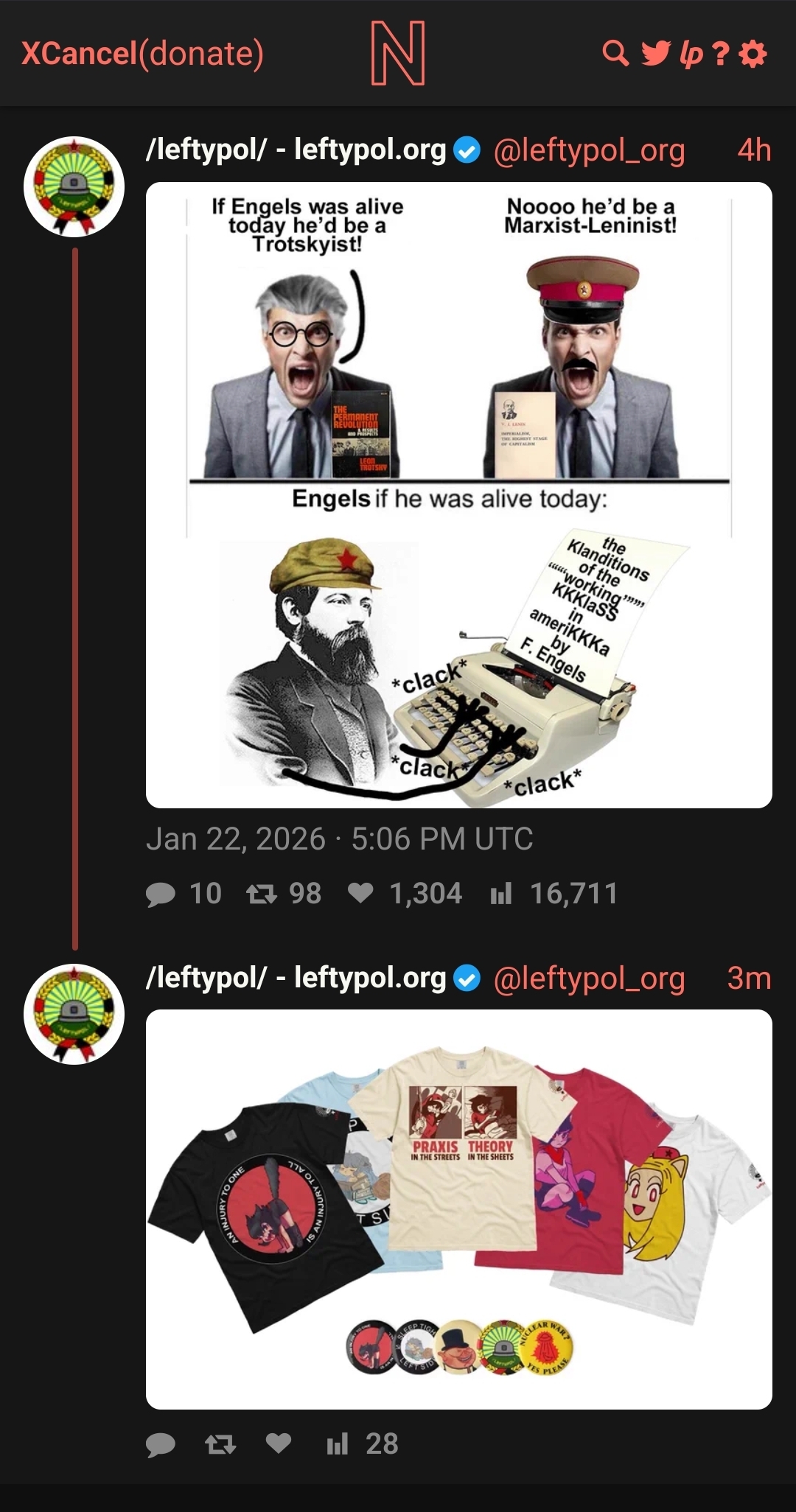
Task: Tap the /leftypol/ name on the 3m tweet
Action: tap(296, 978)
